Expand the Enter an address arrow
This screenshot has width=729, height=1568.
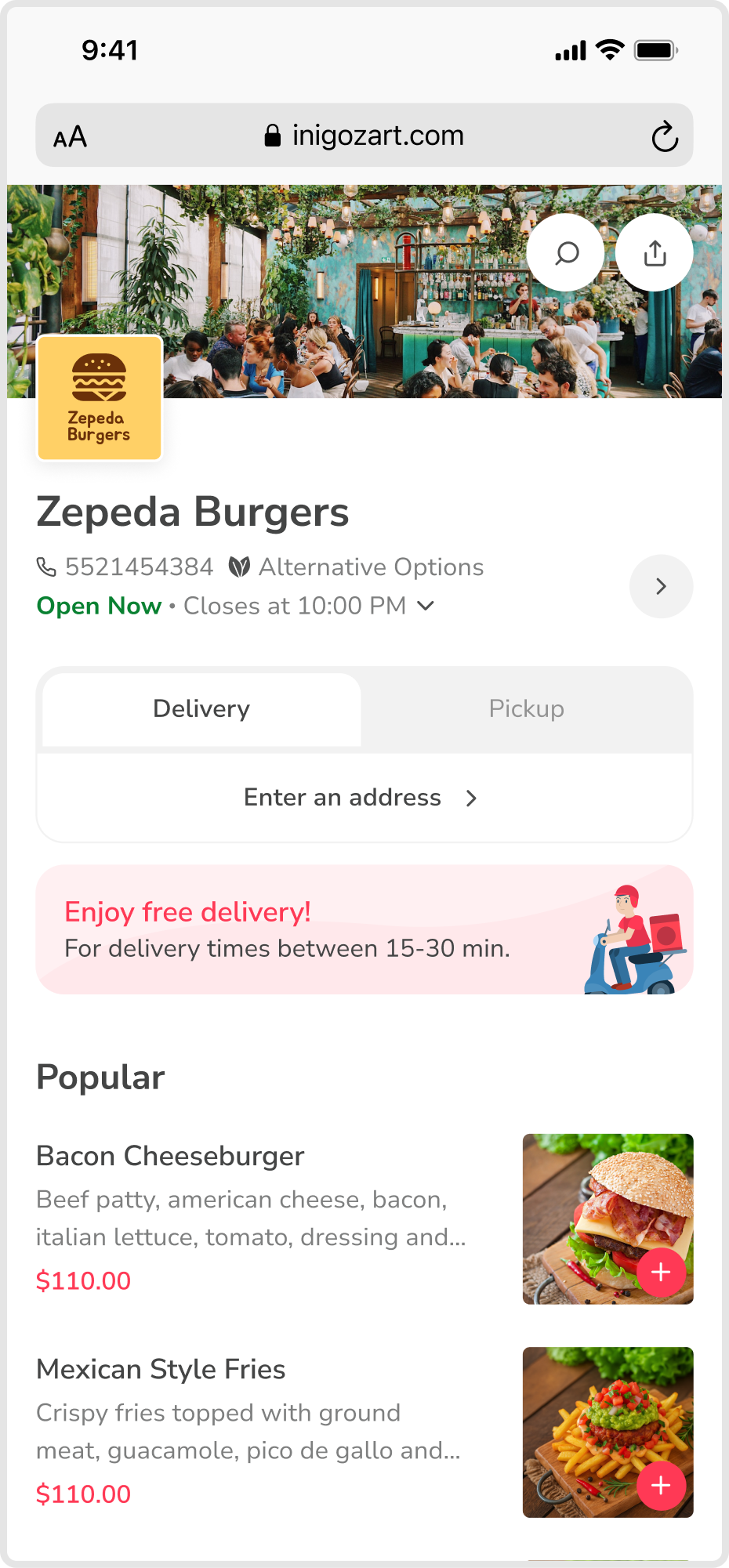pos(471,797)
